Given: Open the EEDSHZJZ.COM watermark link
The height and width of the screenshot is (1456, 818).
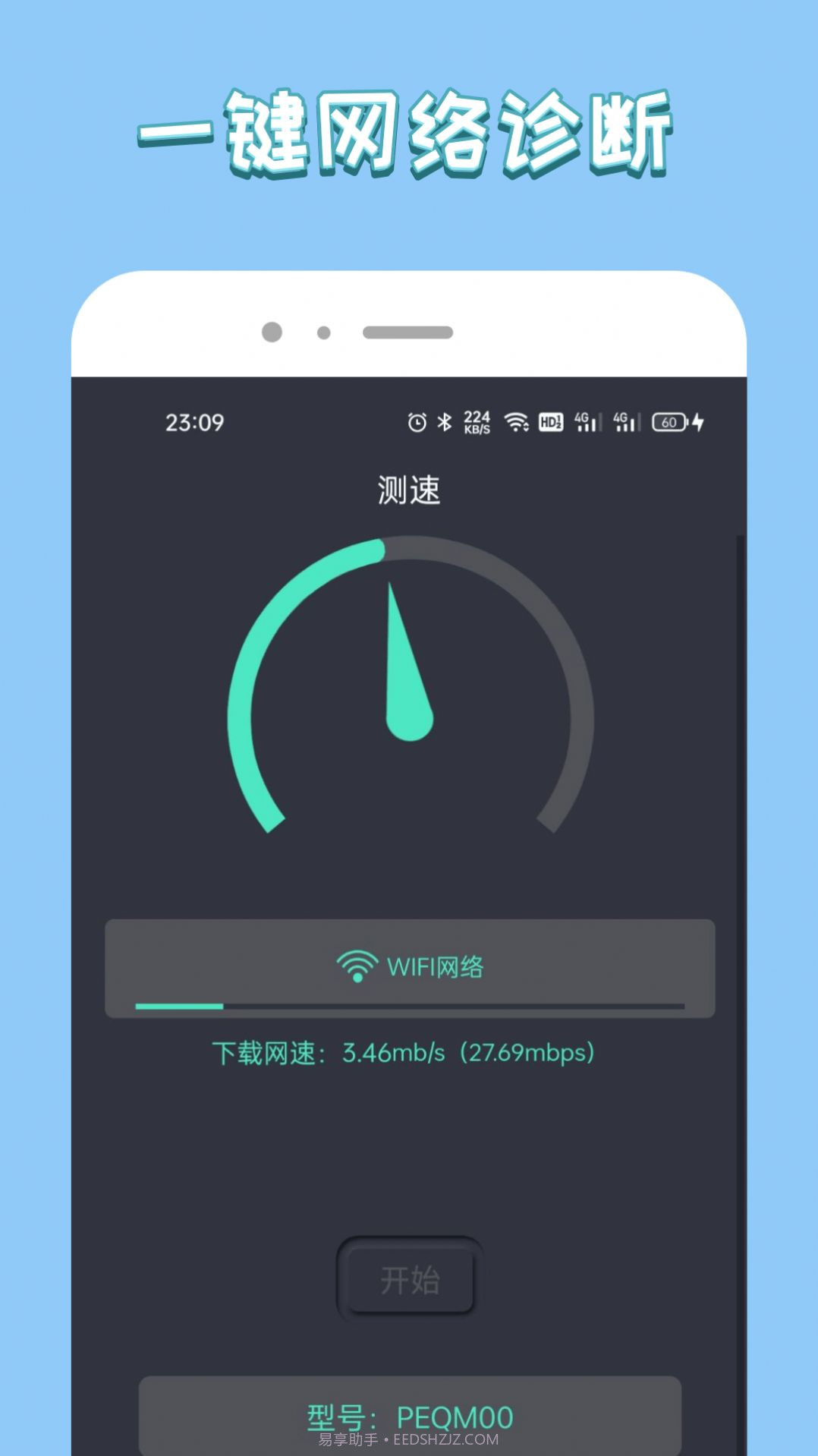Looking at the screenshot, I should tap(409, 1442).
